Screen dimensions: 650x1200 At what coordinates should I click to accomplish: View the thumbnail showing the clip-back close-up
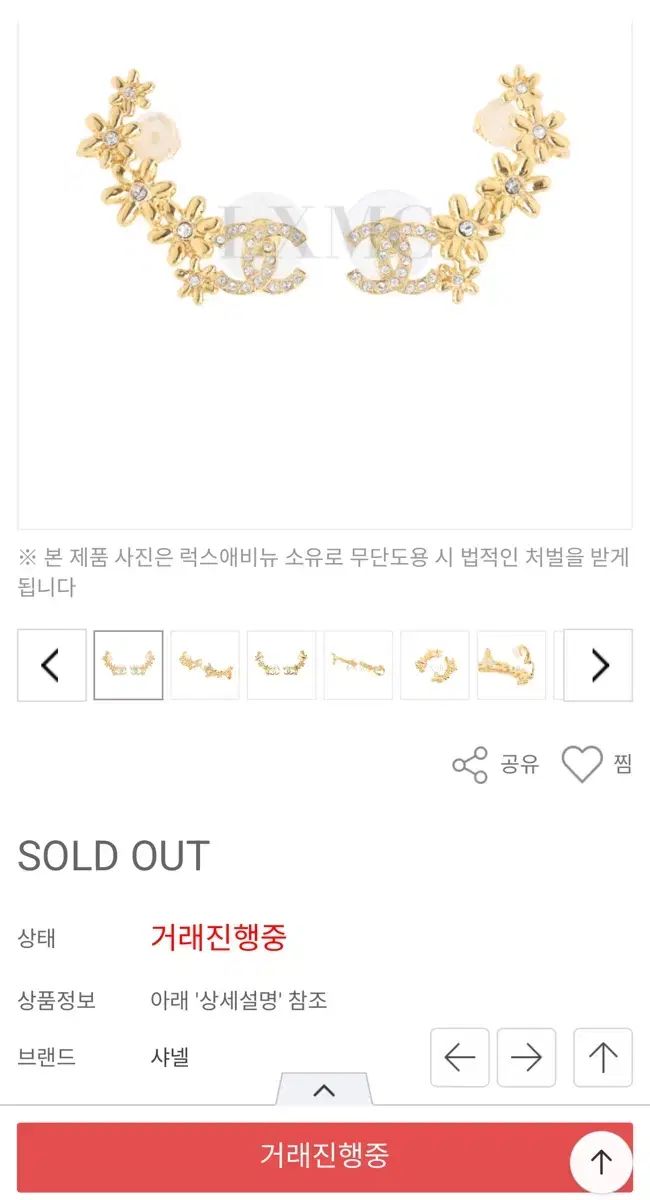(x=511, y=665)
